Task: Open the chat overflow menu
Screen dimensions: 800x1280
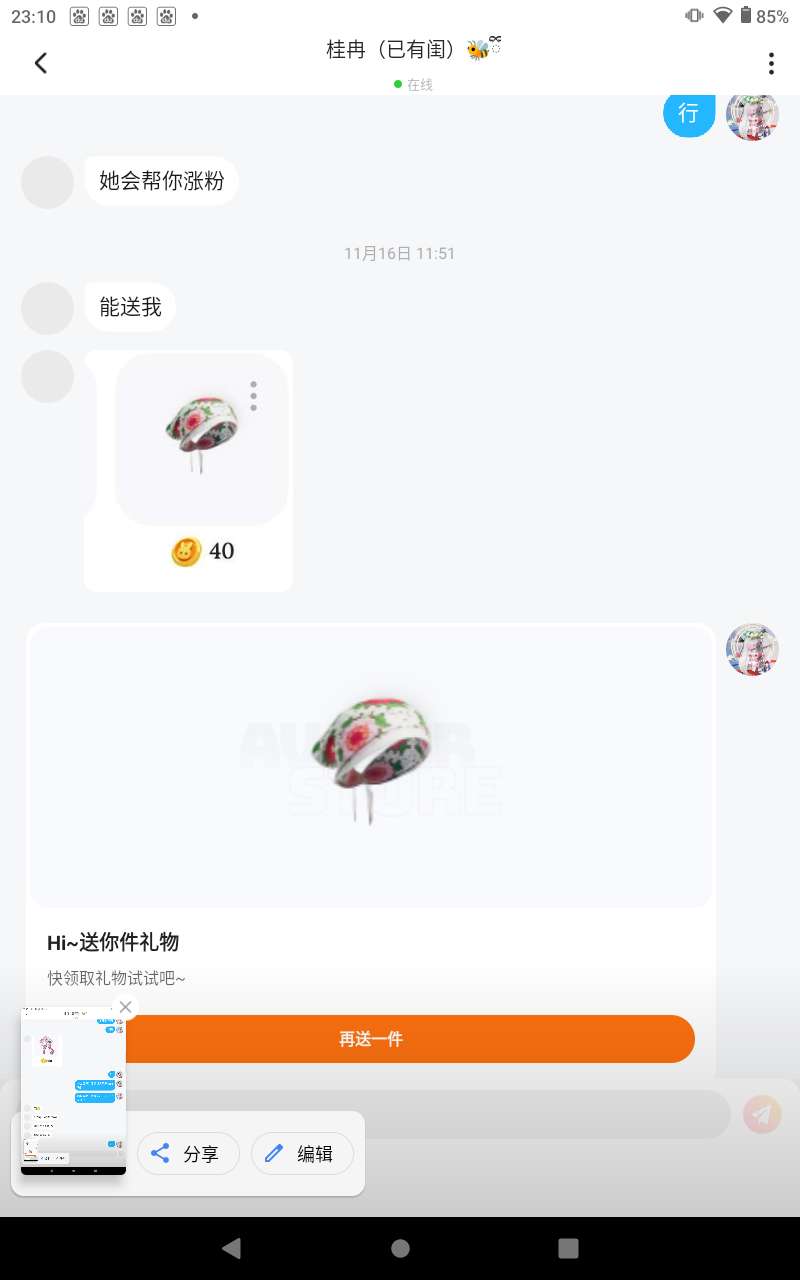Action: coord(771,63)
